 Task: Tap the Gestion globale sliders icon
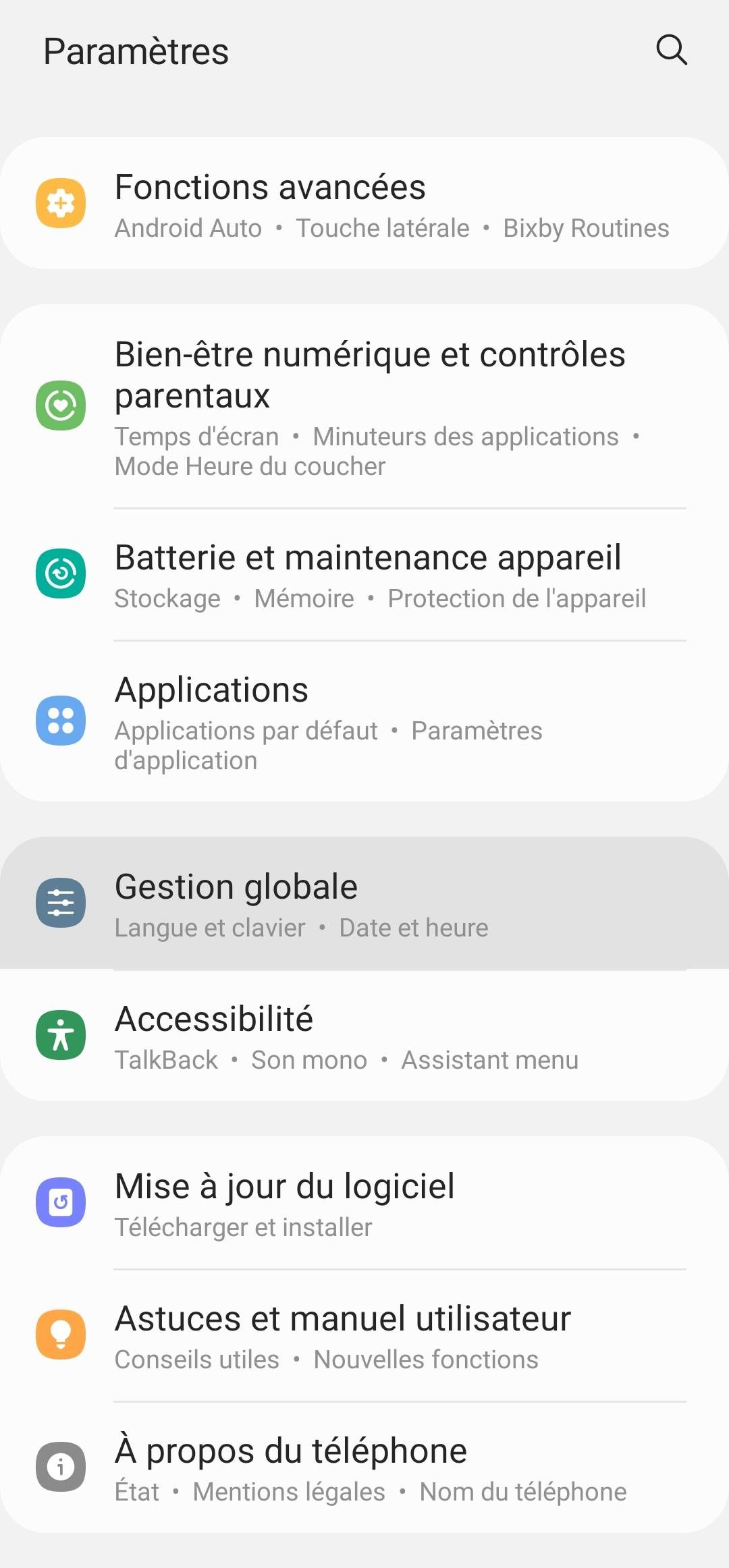[60, 903]
